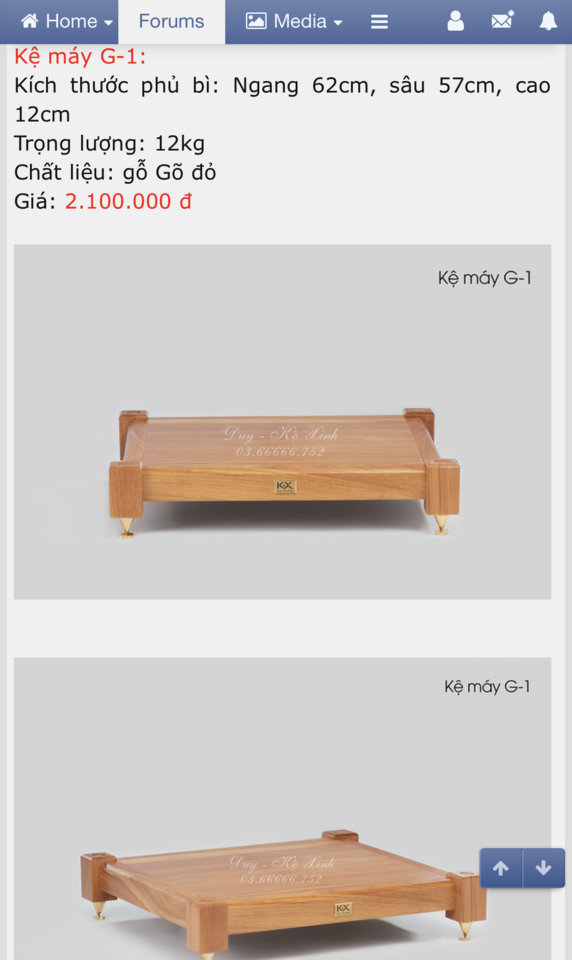Expand the Media dropdown
The height and width of the screenshot is (960, 572).
293,21
